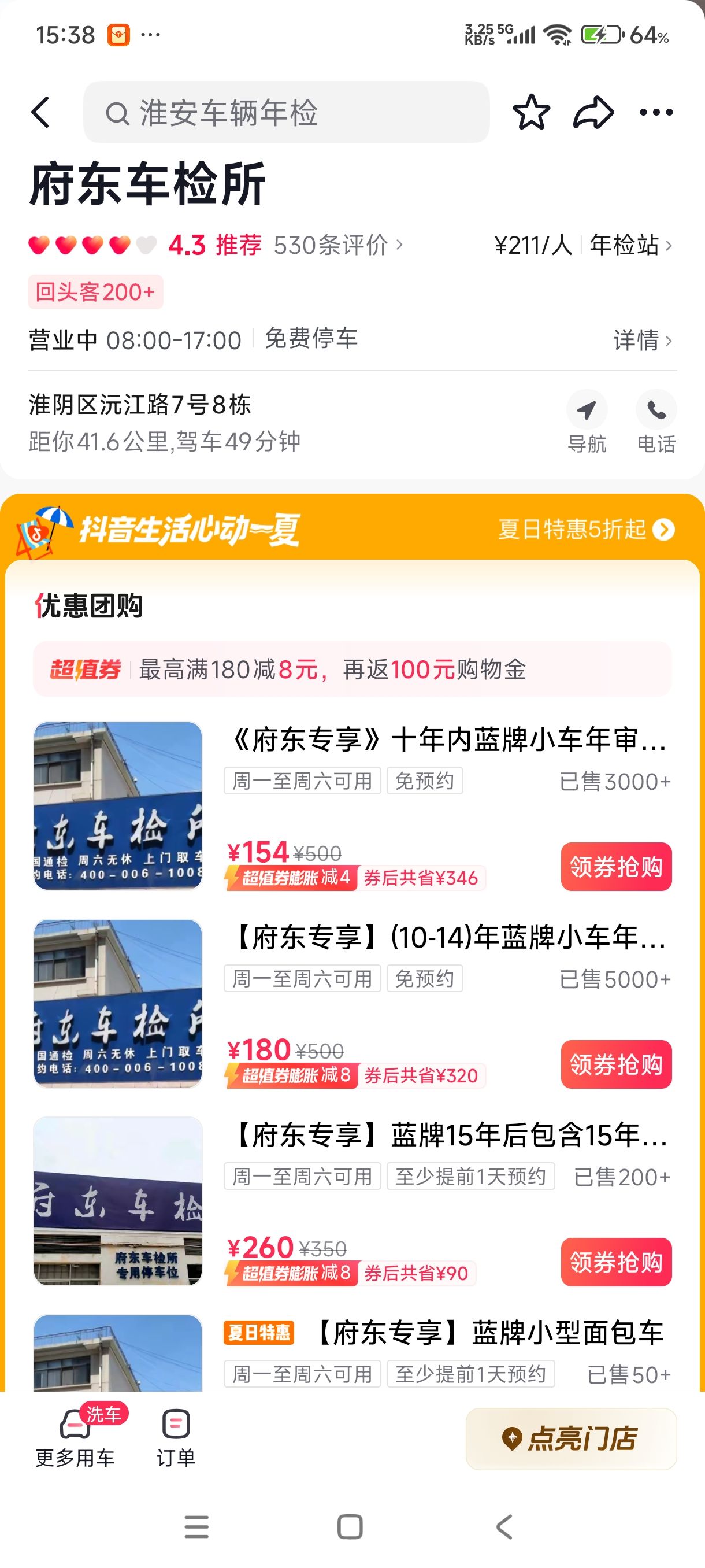The height and width of the screenshot is (1568, 705).
Task: Go back using the top-left arrow
Action: (40, 112)
